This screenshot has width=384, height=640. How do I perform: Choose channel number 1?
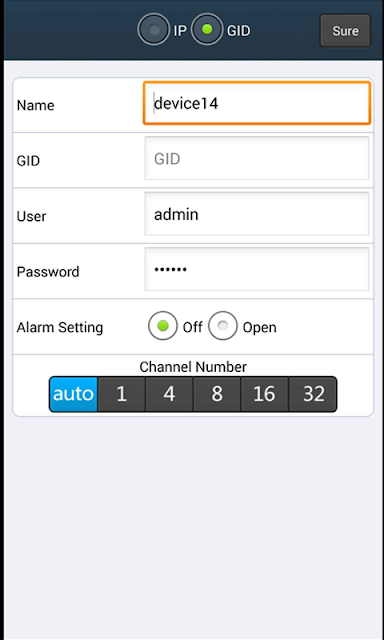(121, 394)
